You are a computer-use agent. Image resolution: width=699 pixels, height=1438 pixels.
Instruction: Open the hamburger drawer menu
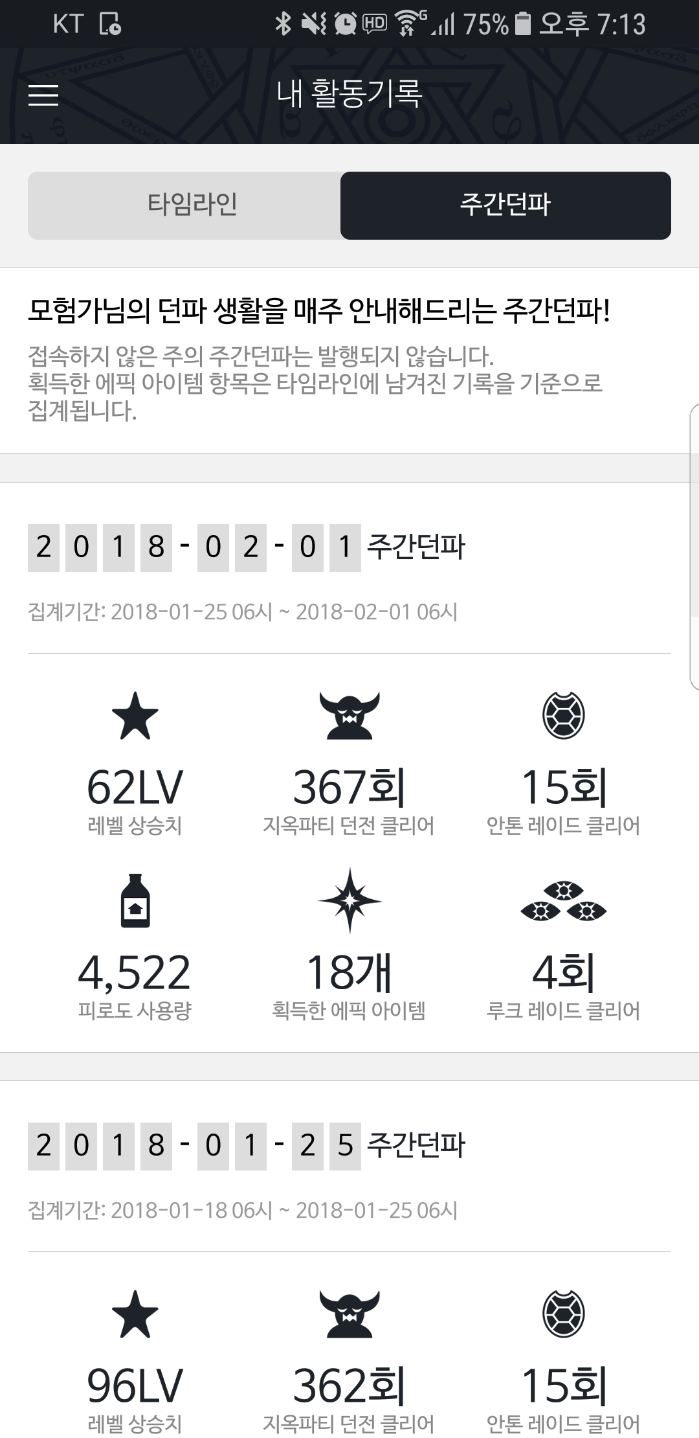[43, 95]
